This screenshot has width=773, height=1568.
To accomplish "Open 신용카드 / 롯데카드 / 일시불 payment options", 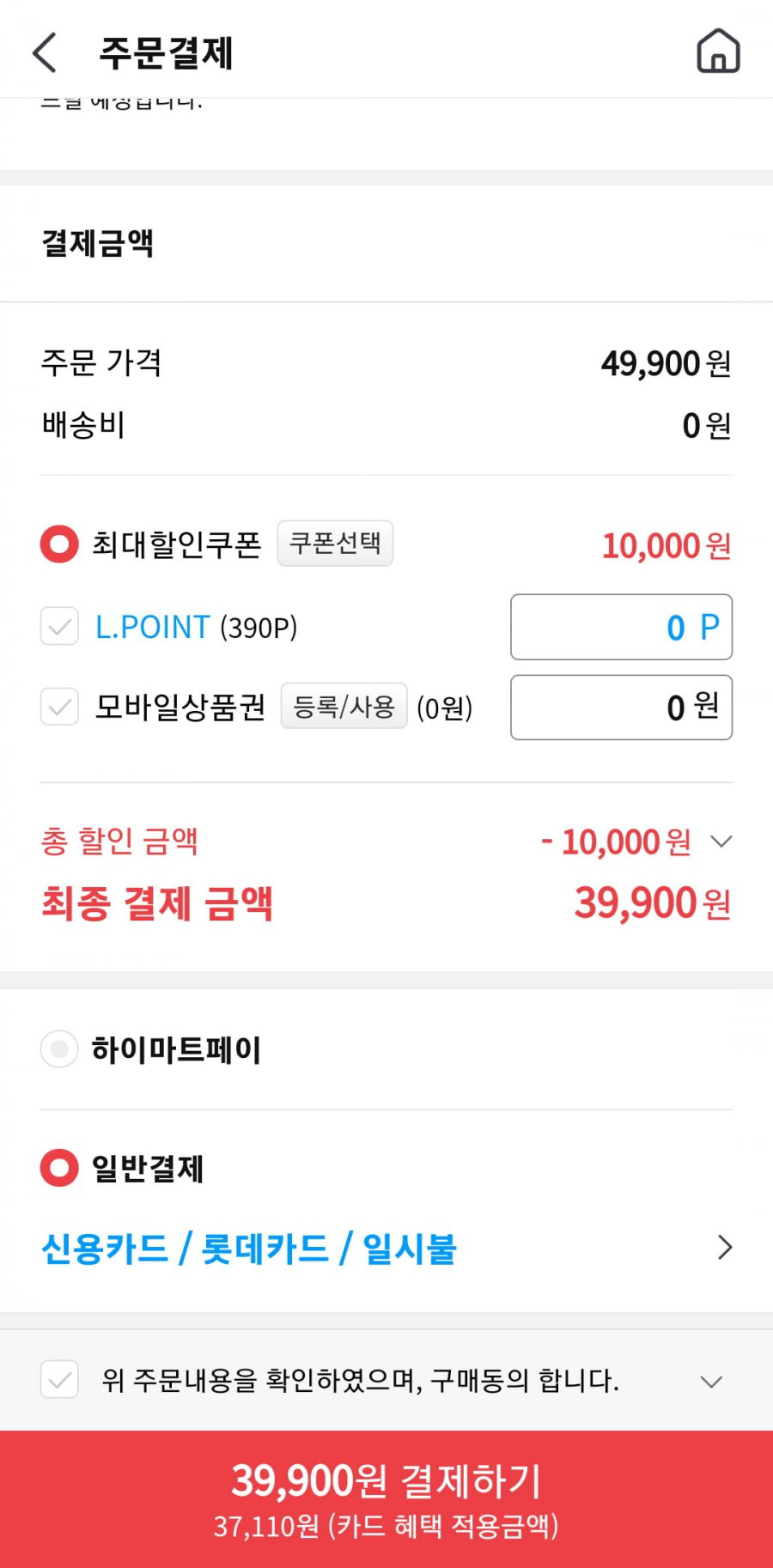I will click(x=386, y=1248).
